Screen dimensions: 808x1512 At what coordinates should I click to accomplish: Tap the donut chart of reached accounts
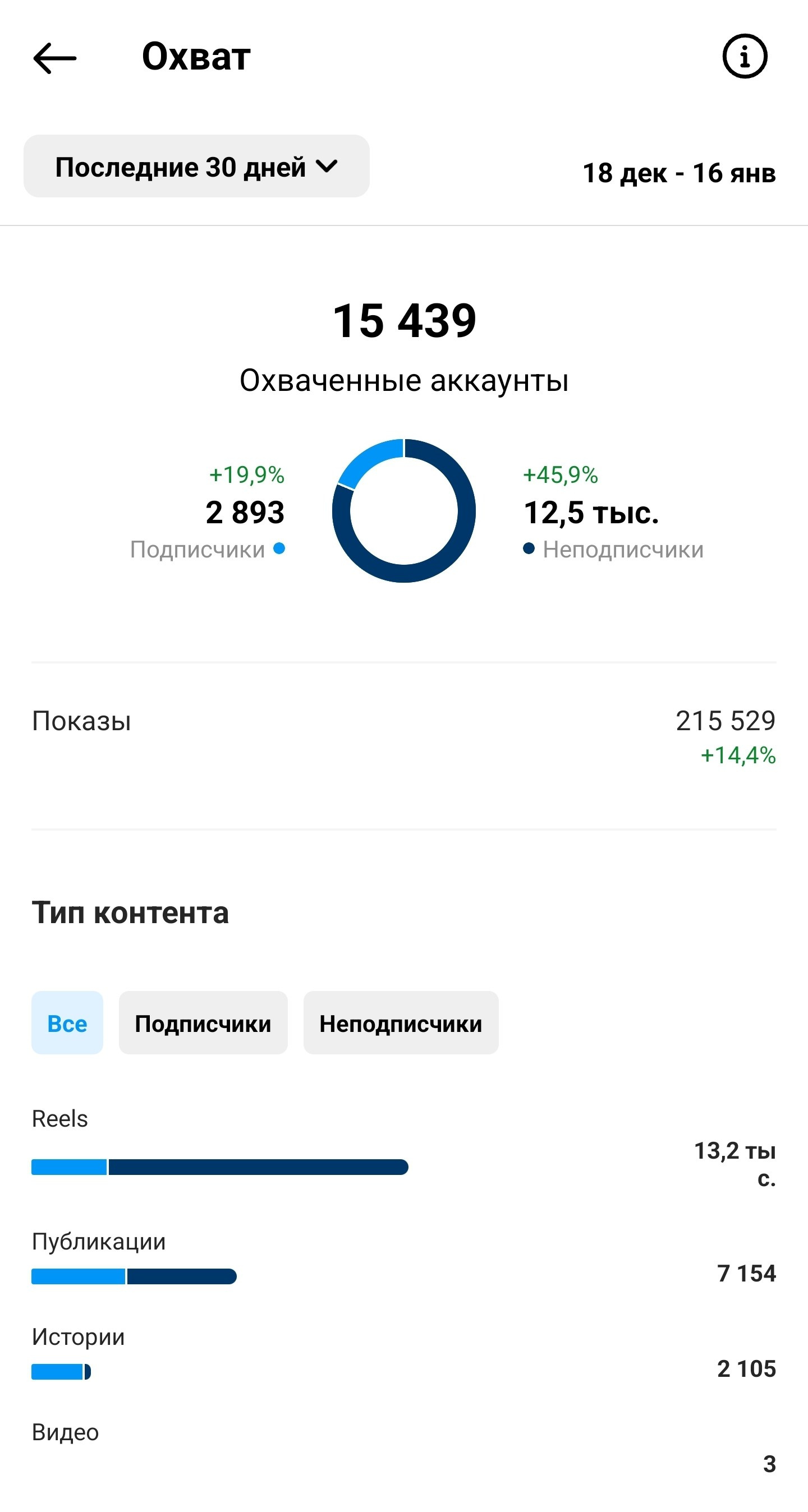[404, 511]
